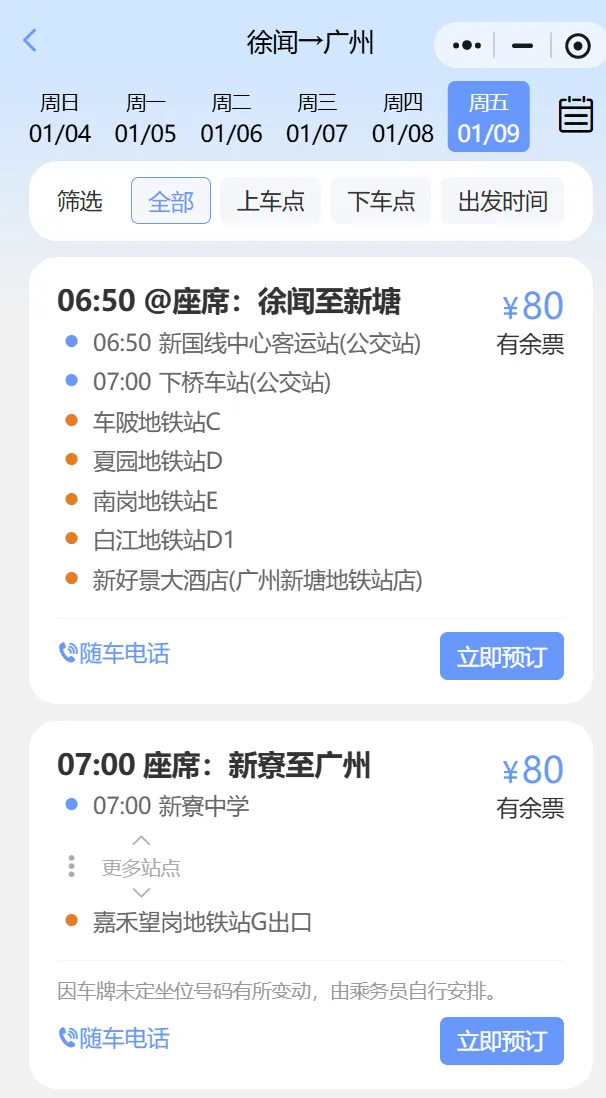
Task: Tap 立即预订 for the 07:00 新寮至广州 trip
Action: coord(501,1041)
